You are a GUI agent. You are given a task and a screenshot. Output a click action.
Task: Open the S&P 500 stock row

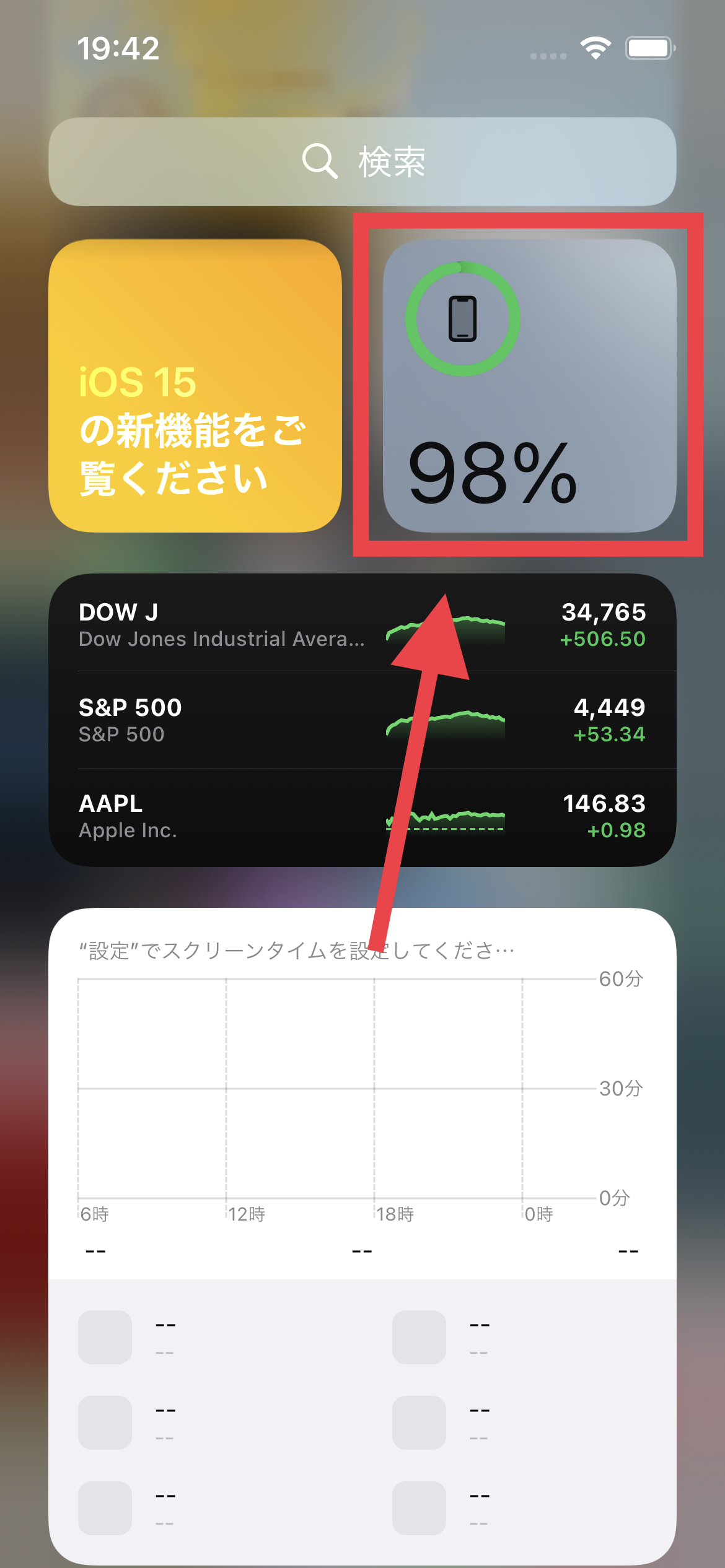point(362,720)
